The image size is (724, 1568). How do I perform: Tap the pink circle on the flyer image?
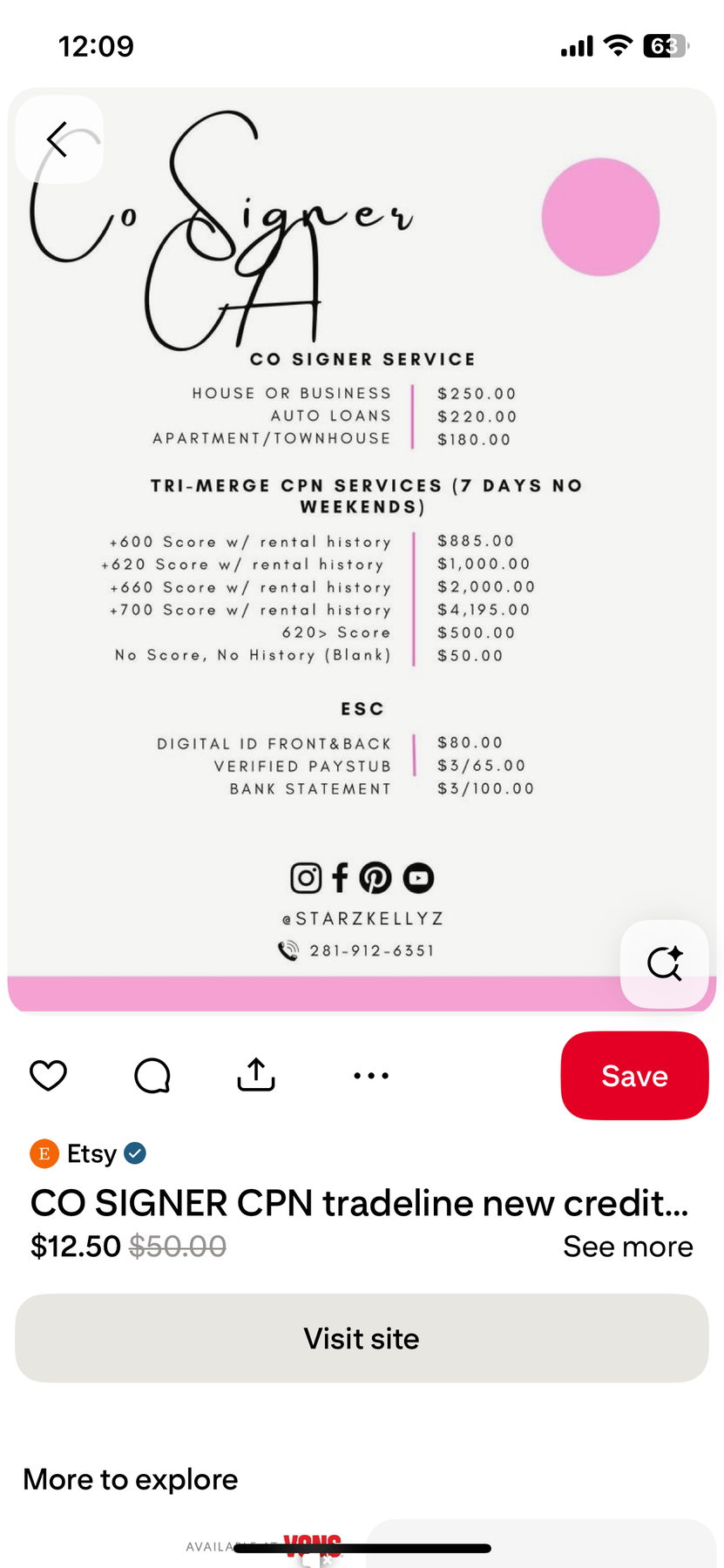(x=600, y=217)
